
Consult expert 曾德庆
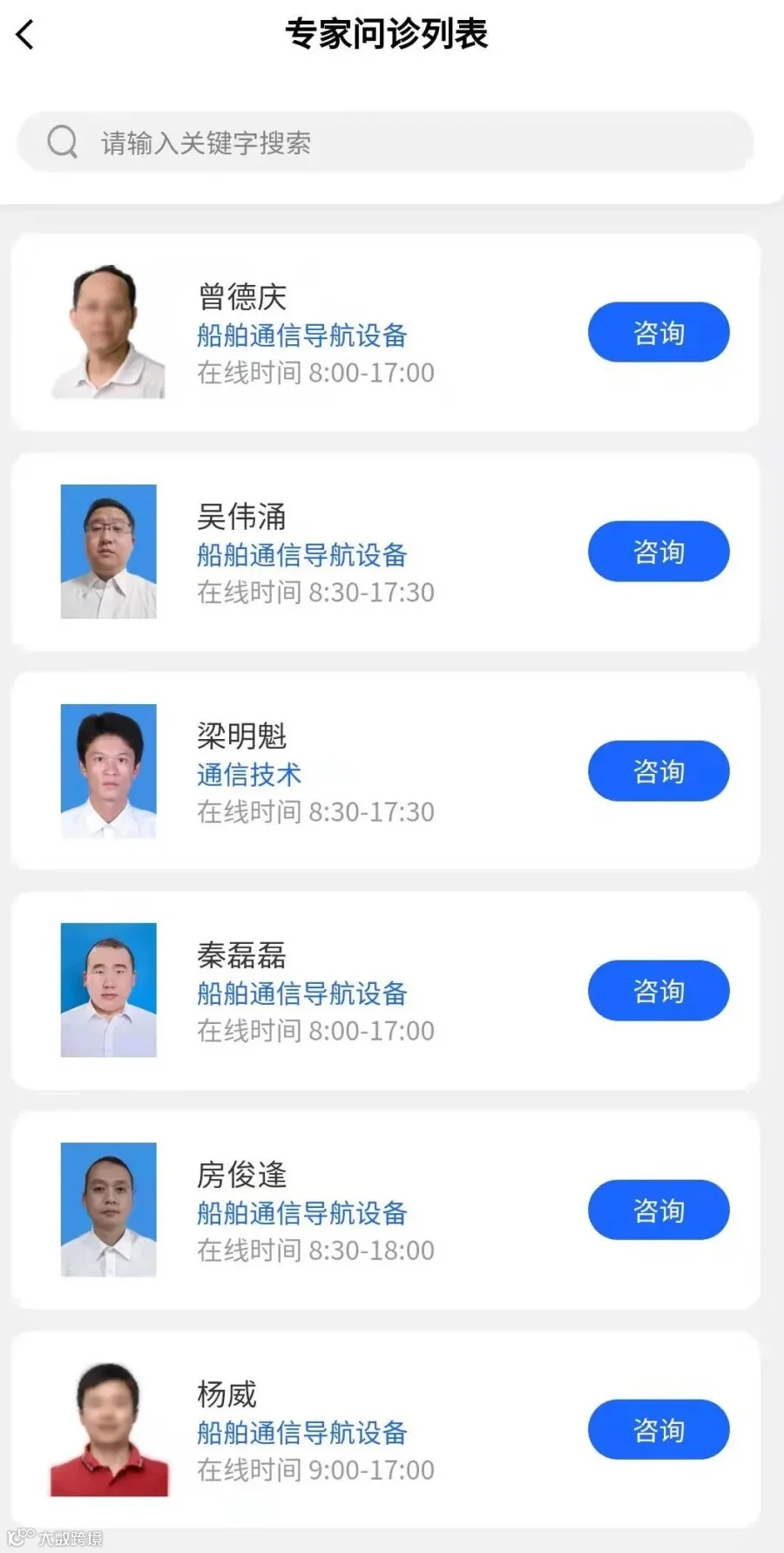(658, 332)
